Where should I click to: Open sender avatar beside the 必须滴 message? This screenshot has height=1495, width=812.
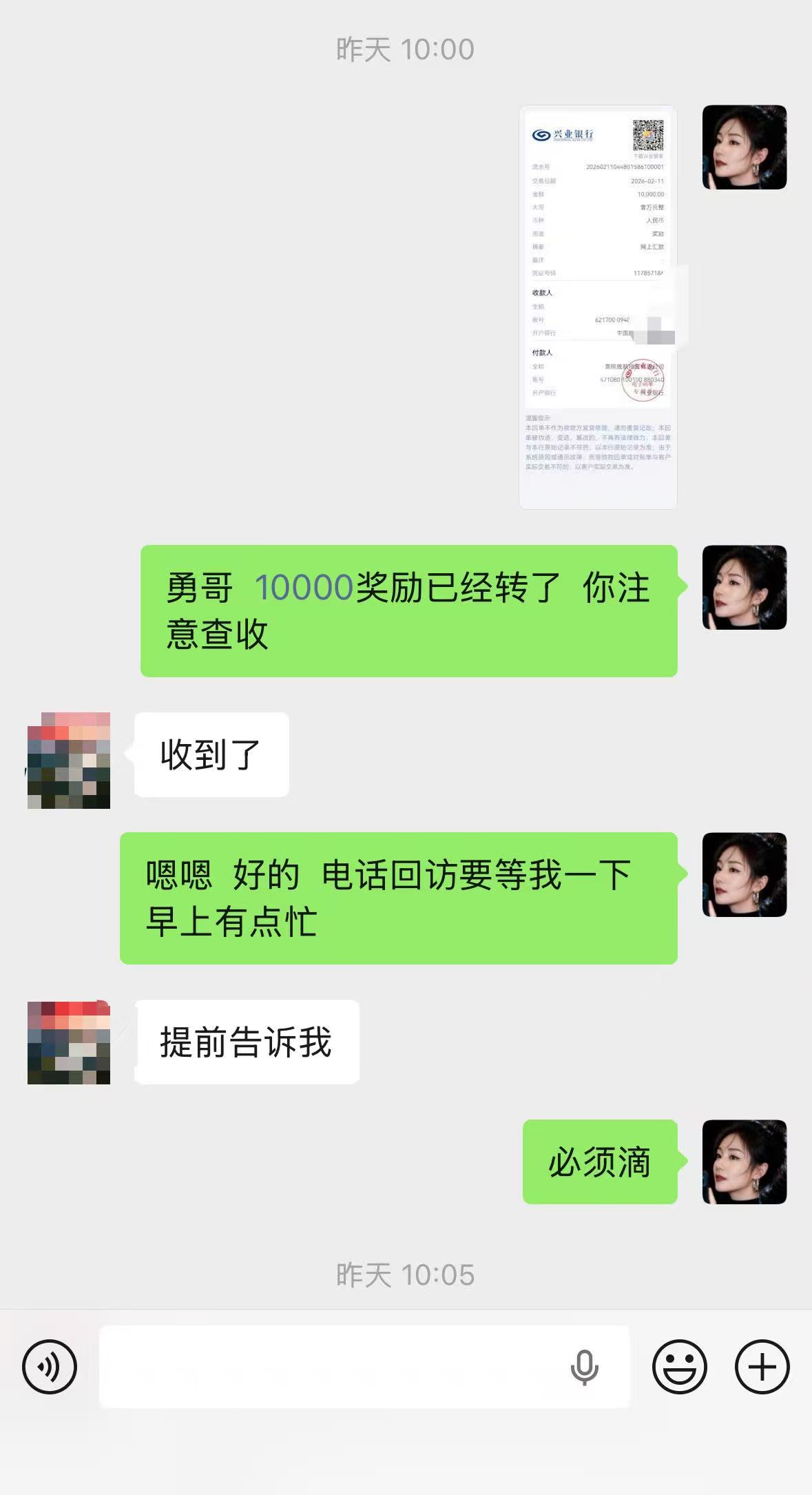coord(744,1162)
